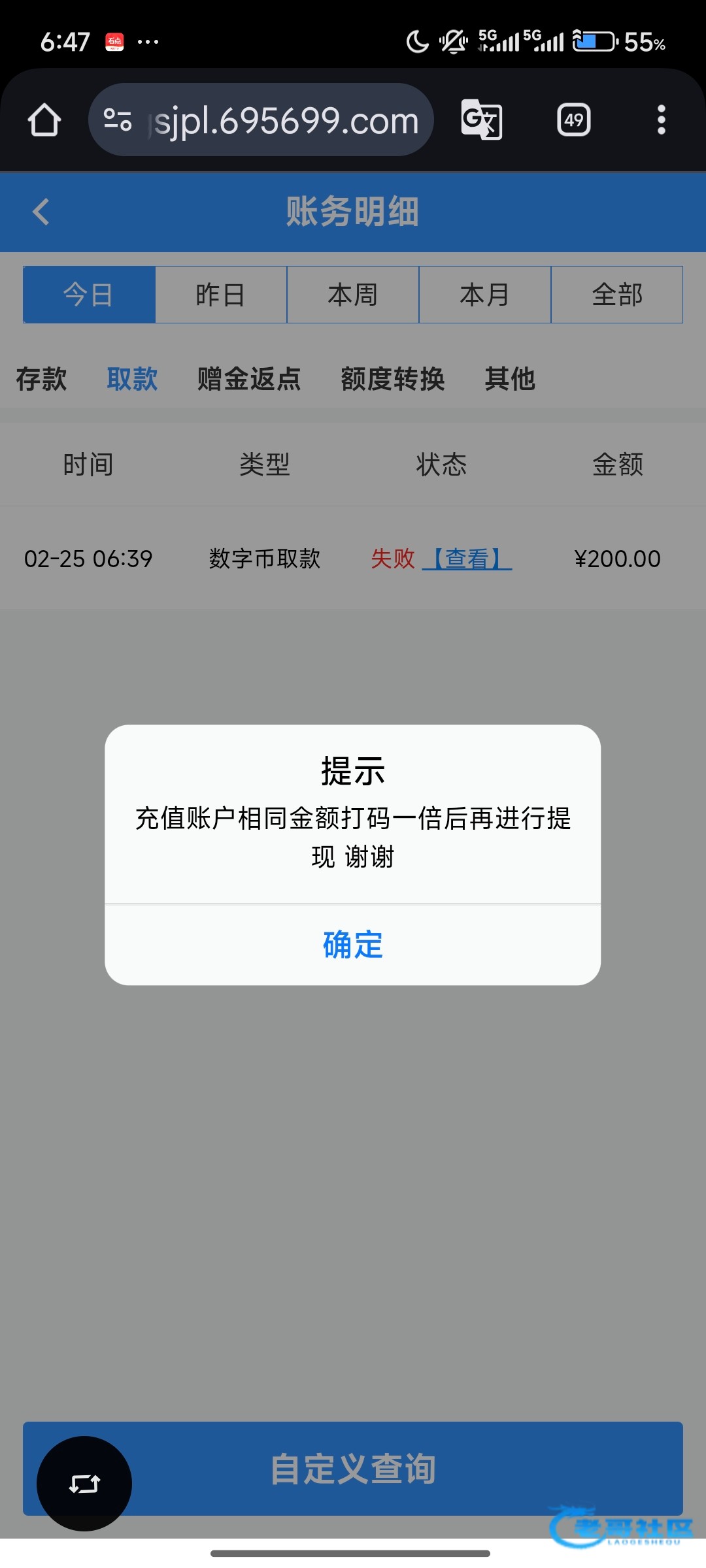706x1568 pixels.
Task: Translate this page
Action: click(482, 120)
